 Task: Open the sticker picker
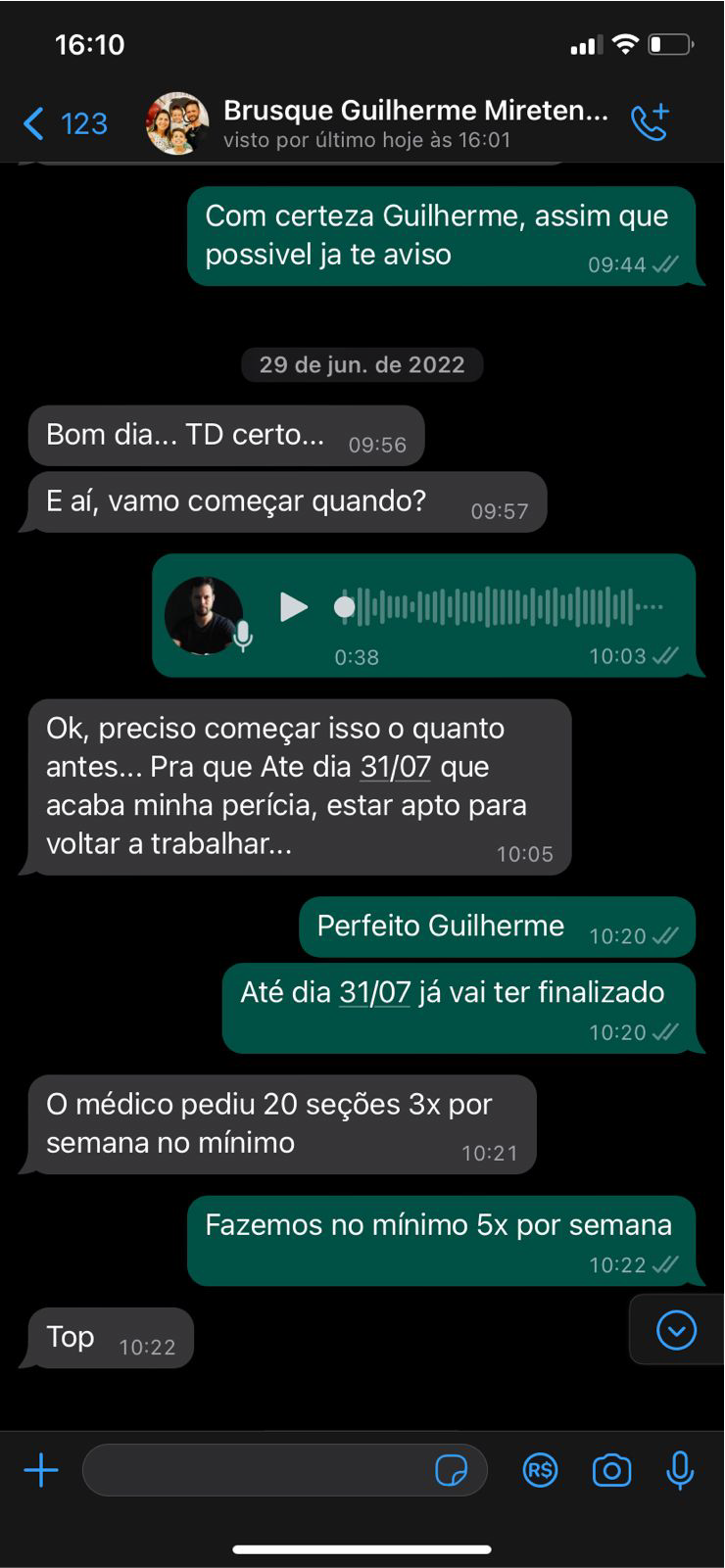coord(451,1470)
